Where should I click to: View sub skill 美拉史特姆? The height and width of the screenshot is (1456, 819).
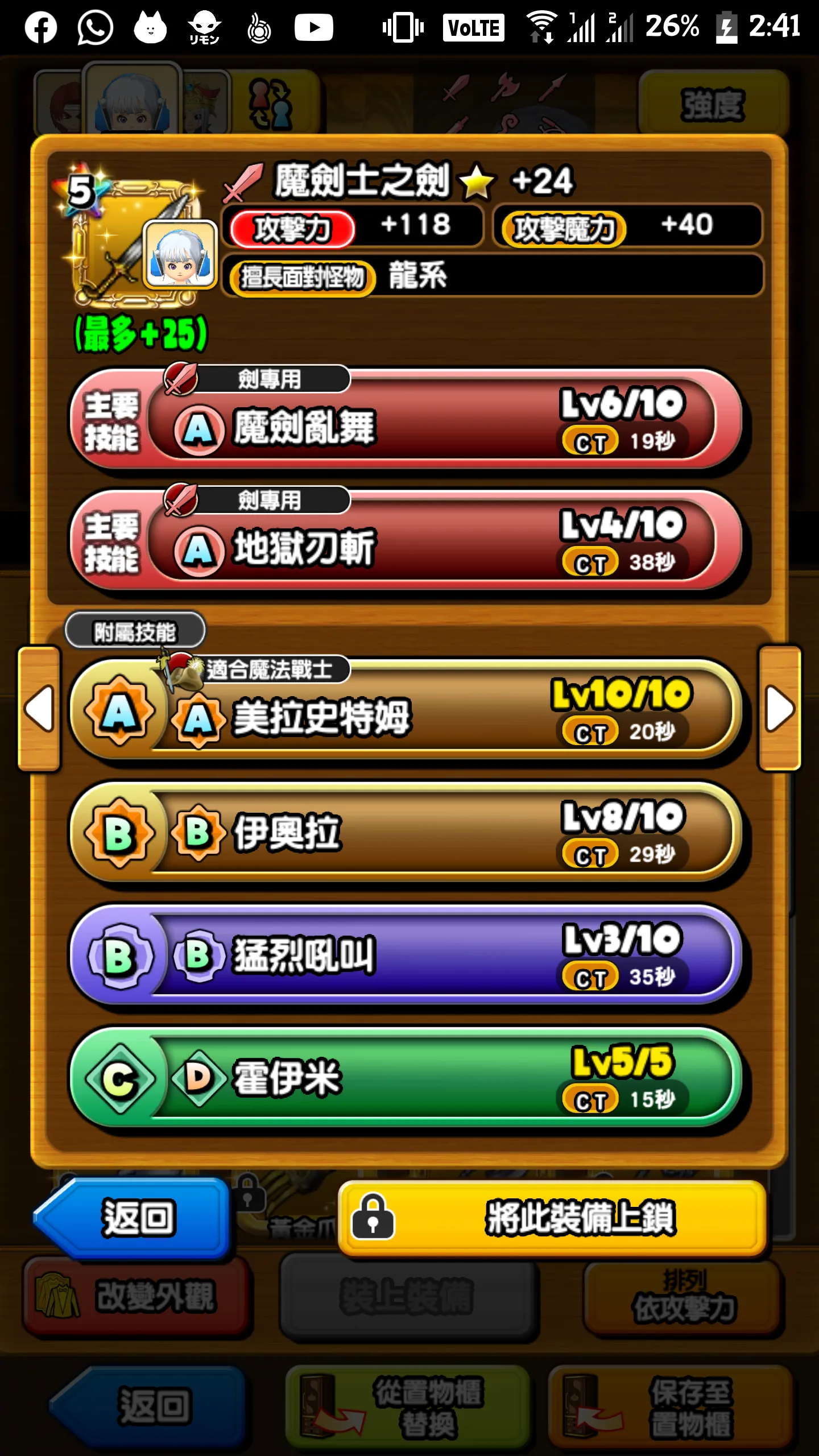pos(407,711)
